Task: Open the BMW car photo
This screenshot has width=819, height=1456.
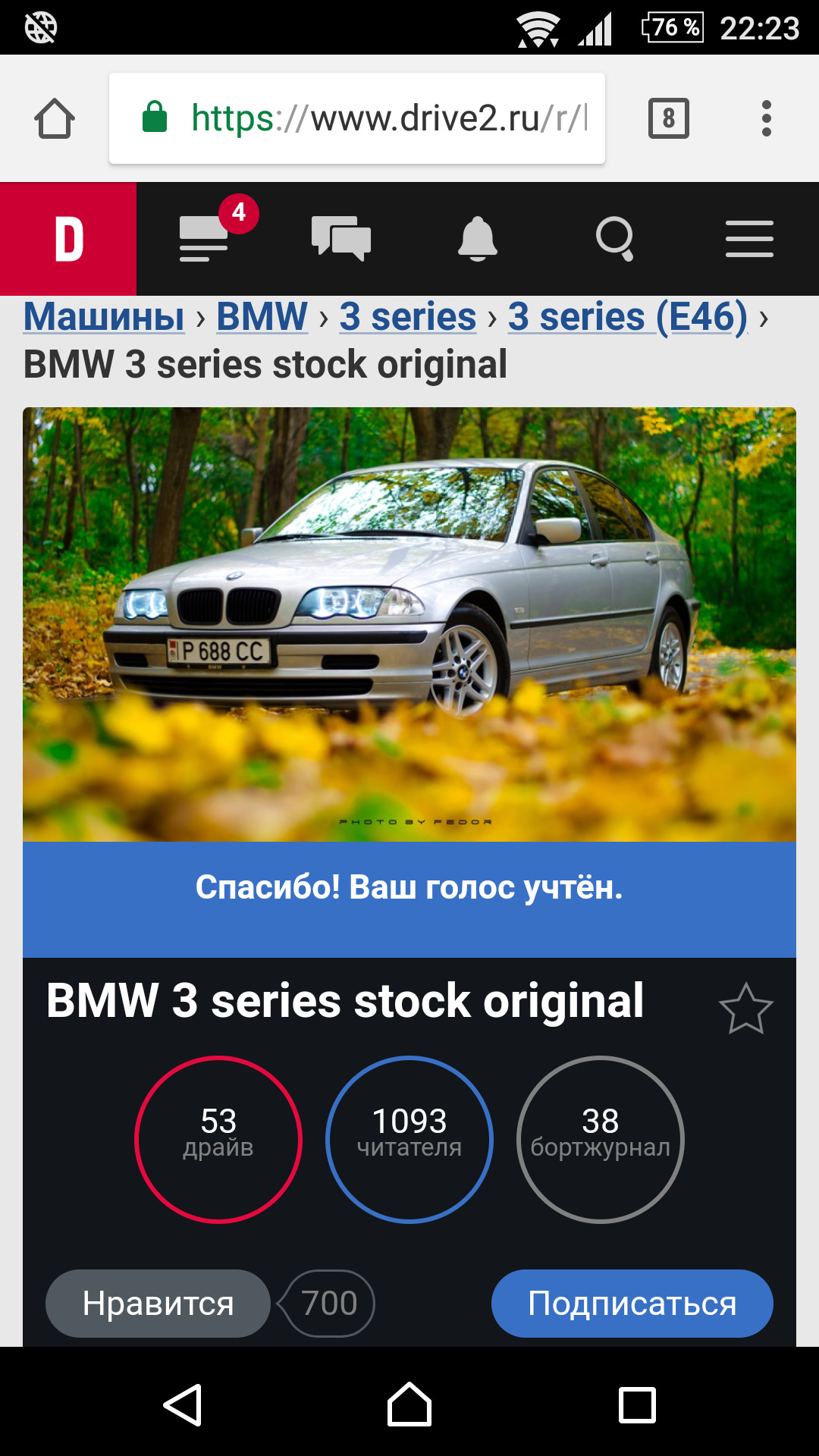Action: 409,623
